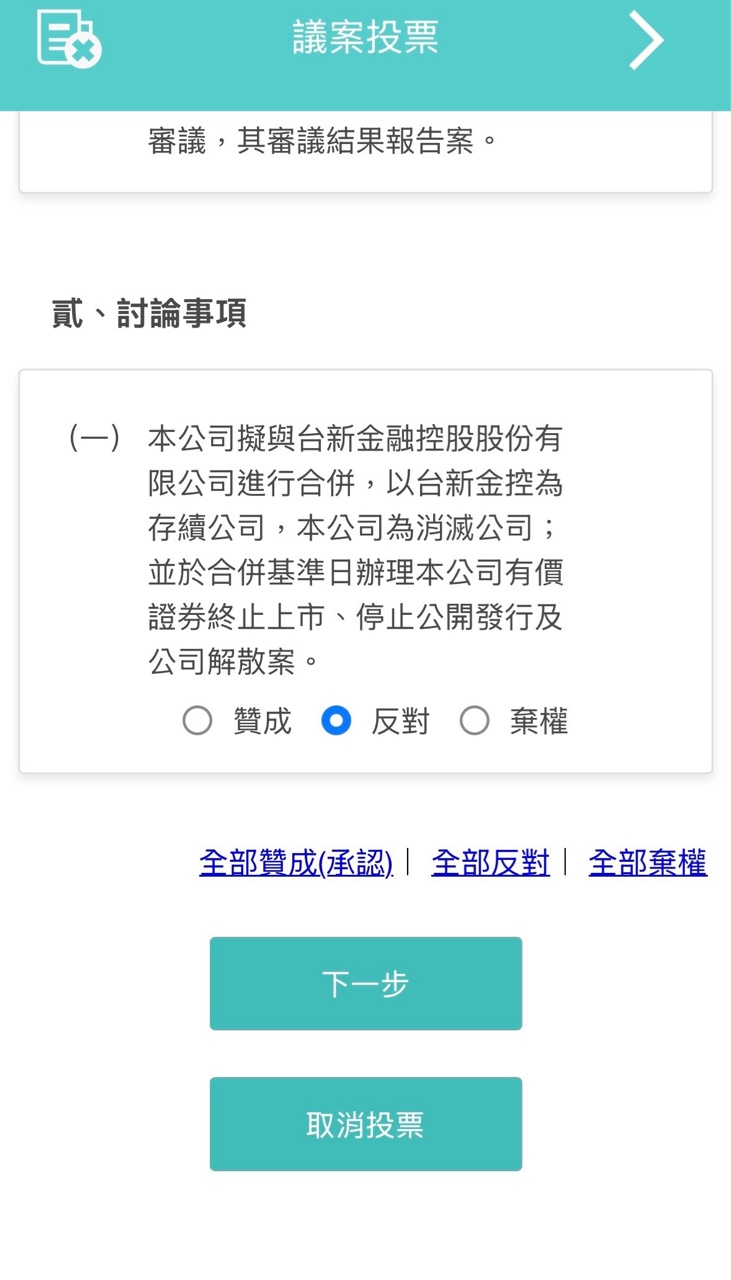Proceed with the 下一步 button

[x=365, y=984]
